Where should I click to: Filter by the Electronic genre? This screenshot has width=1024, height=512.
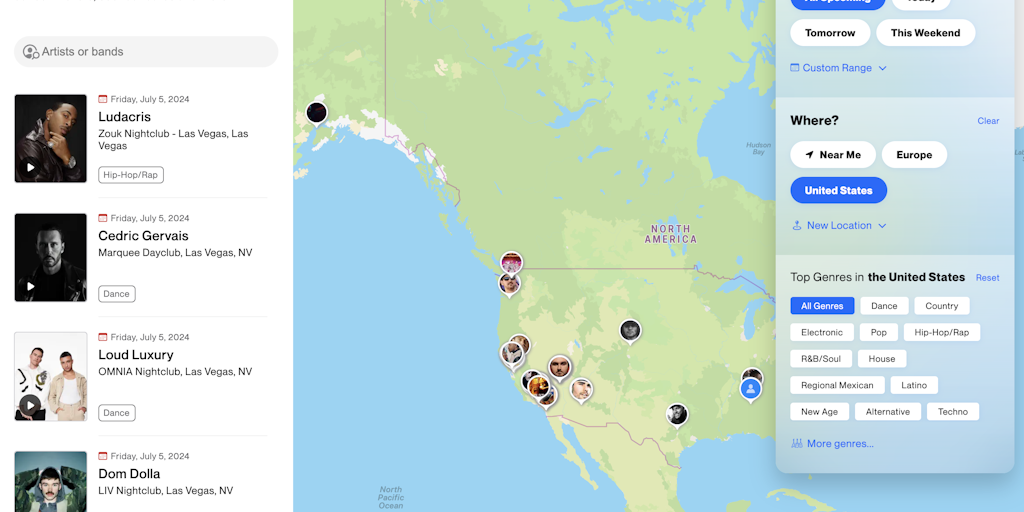pos(822,332)
